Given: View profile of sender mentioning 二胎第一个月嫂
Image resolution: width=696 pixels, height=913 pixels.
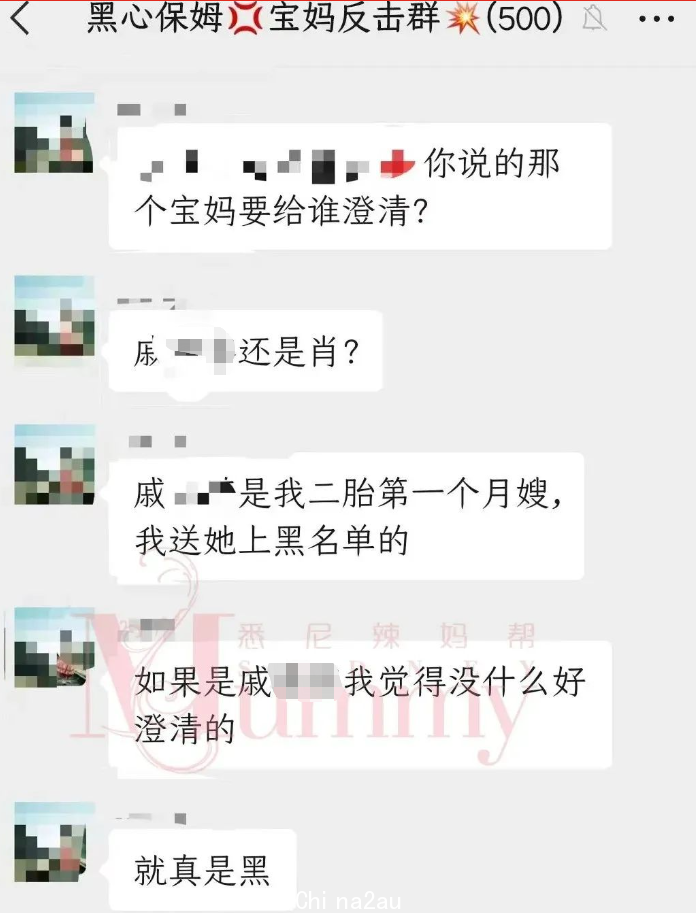Looking at the screenshot, I should (54, 464).
